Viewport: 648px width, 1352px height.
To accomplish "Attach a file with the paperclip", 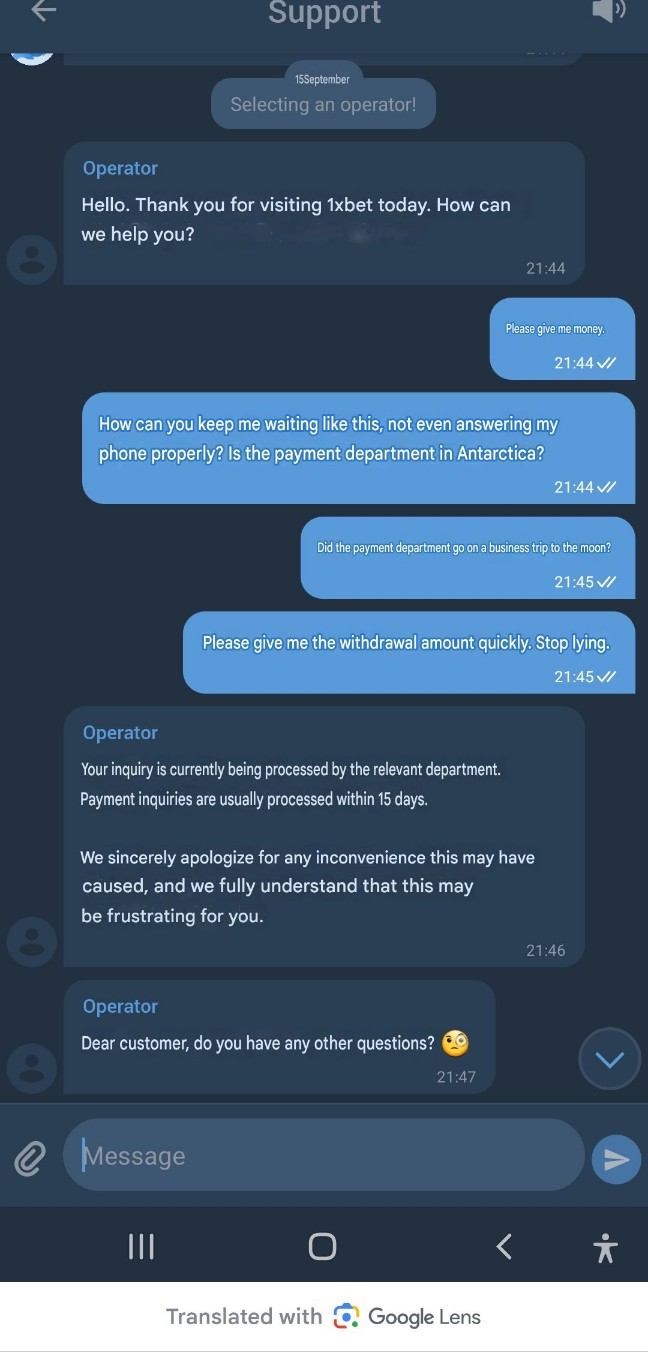I will [x=30, y=1158].
